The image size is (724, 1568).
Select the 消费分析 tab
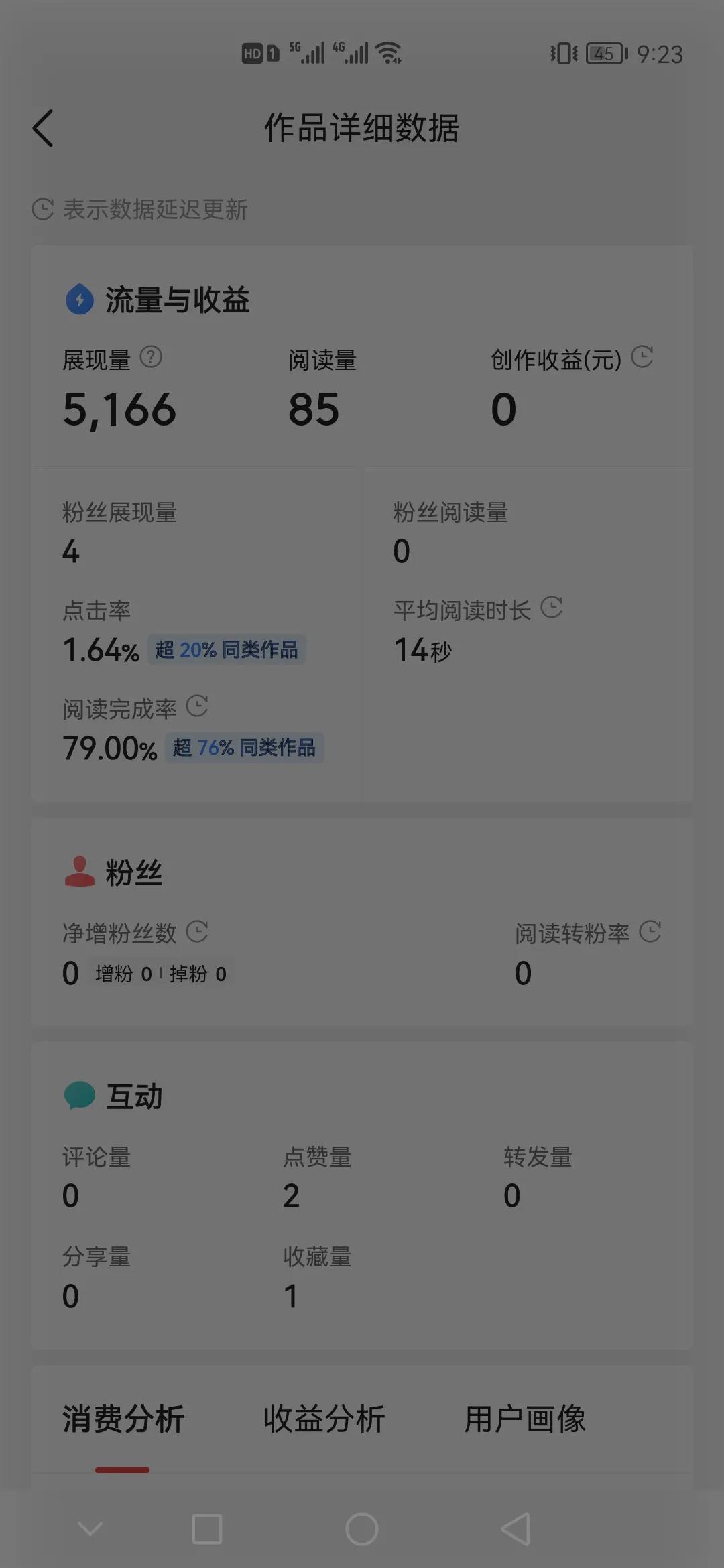124,1418
